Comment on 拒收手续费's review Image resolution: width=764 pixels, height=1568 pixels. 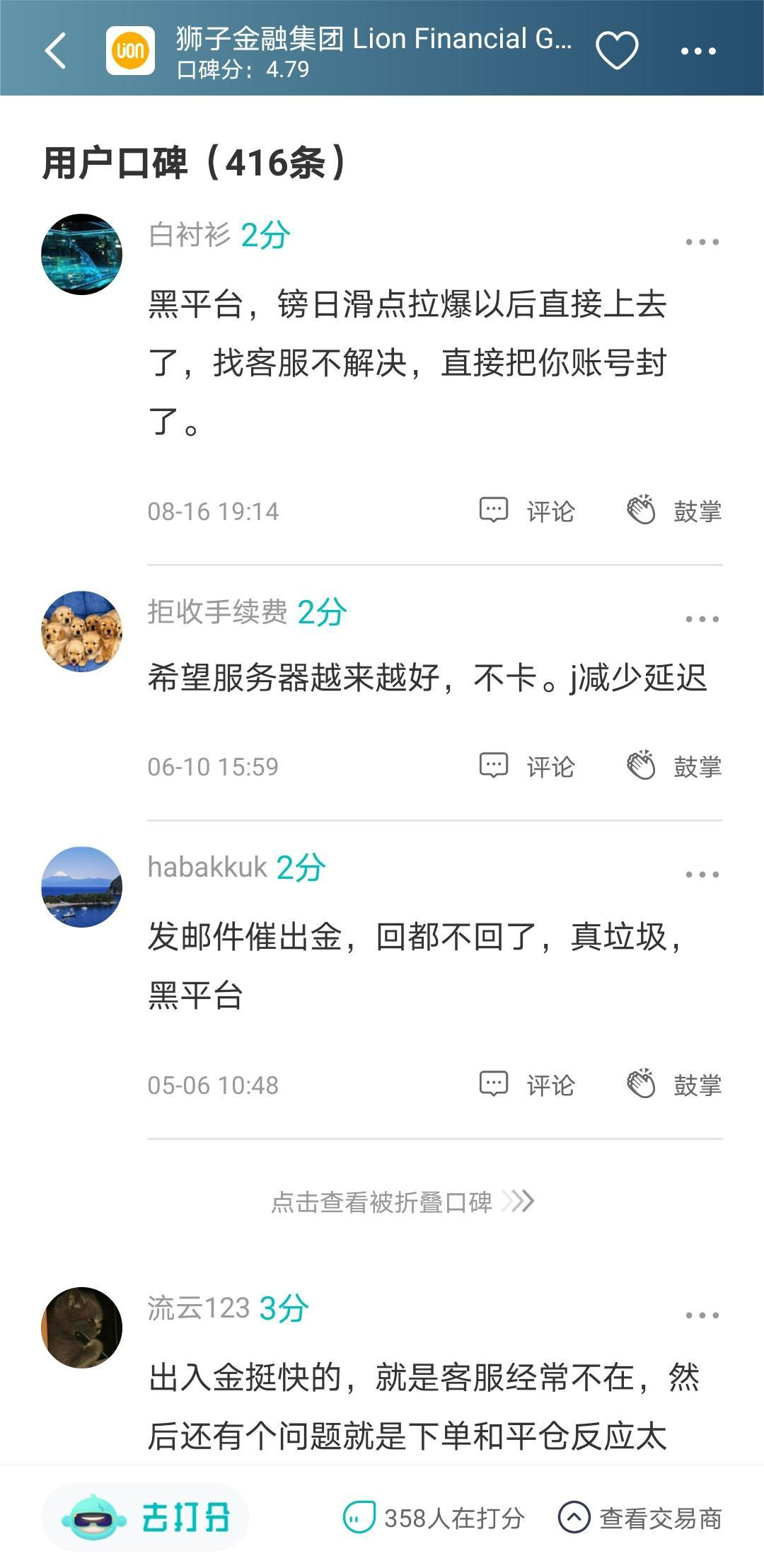[528, 766]
